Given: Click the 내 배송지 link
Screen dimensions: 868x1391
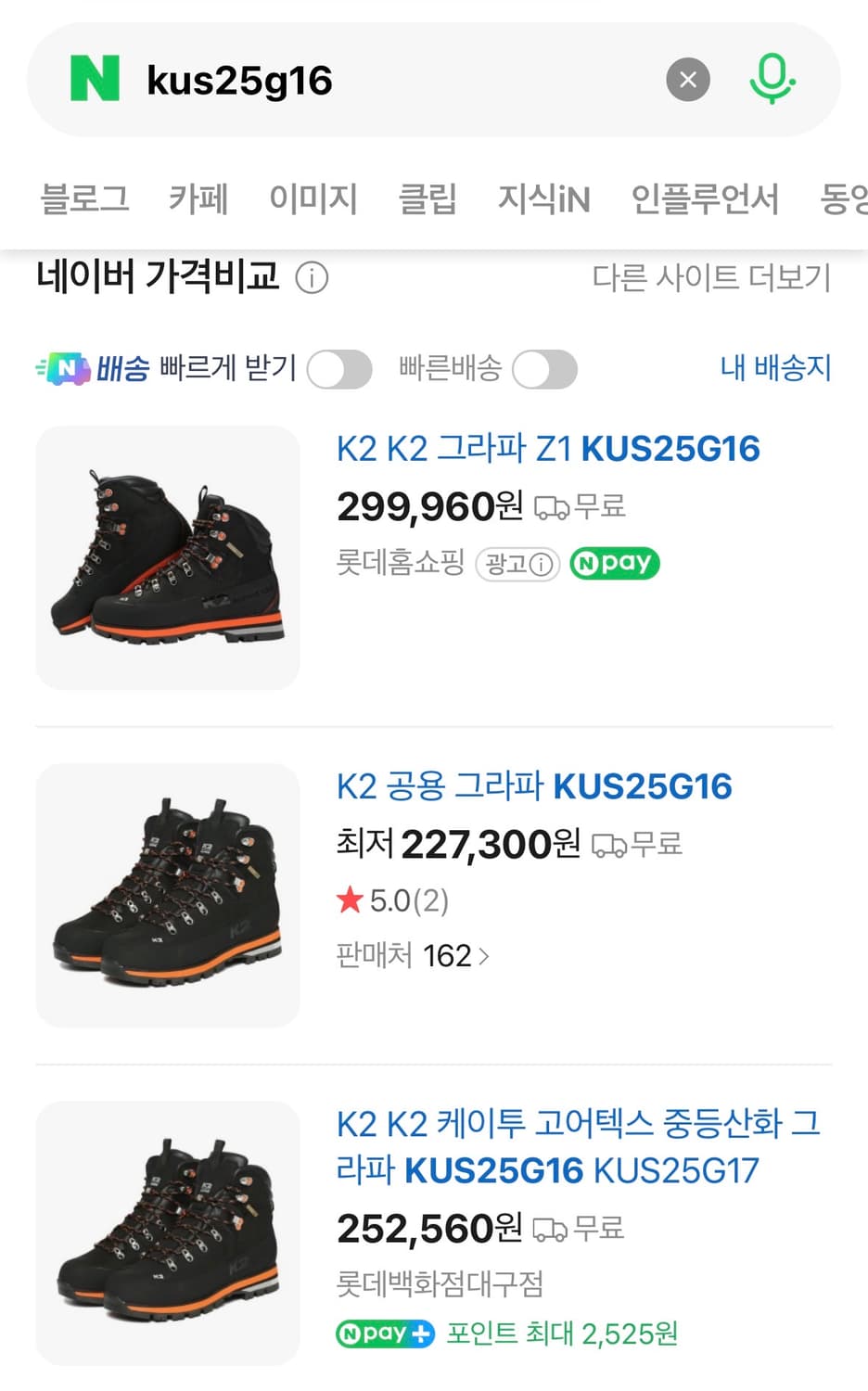Looking at the screenshot, I should pyautogui.click(x=775, y=369).
